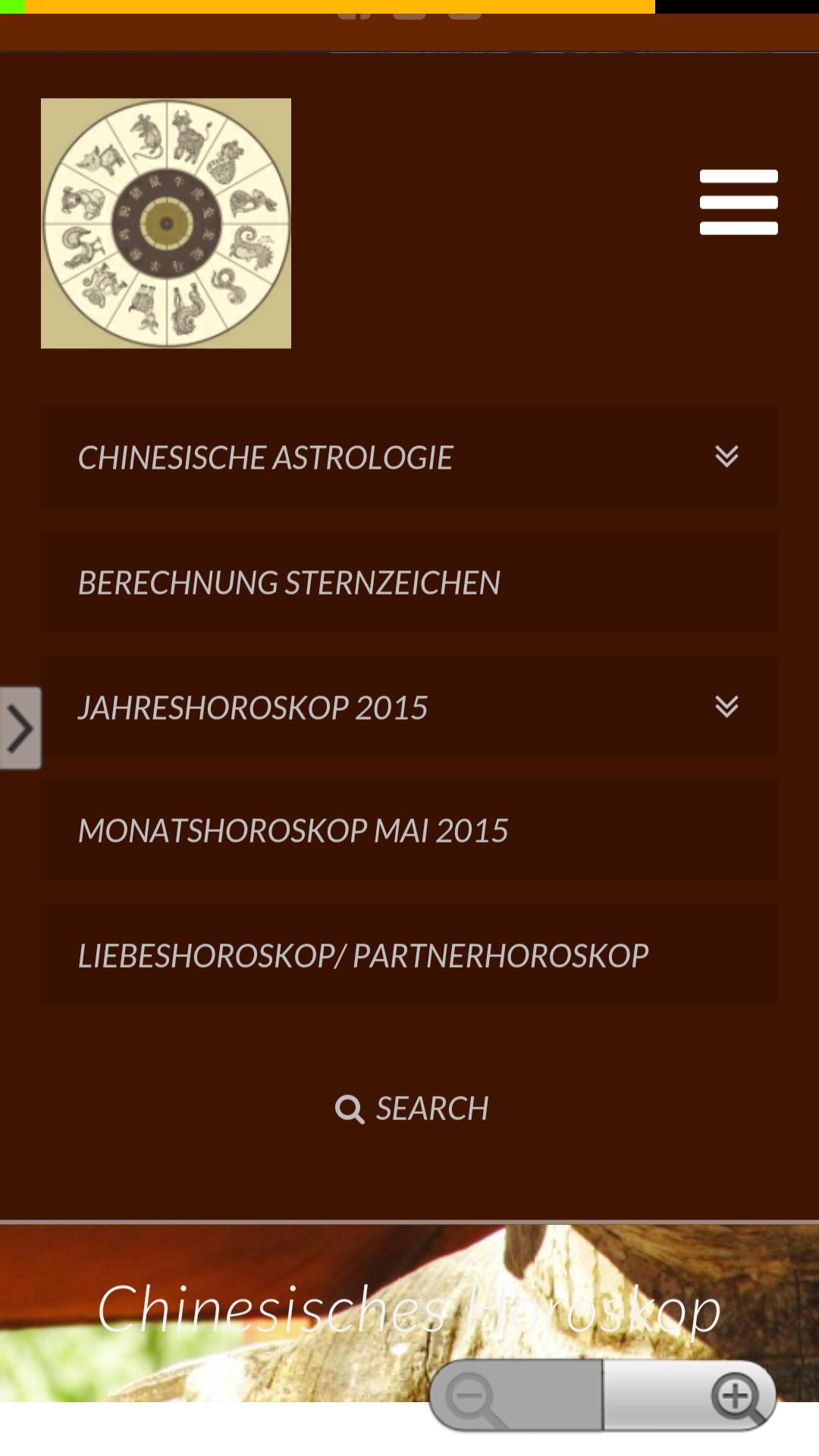Open Jahreshoroskop 2015 menu item

pyautogui.click(x=253, y=708)
